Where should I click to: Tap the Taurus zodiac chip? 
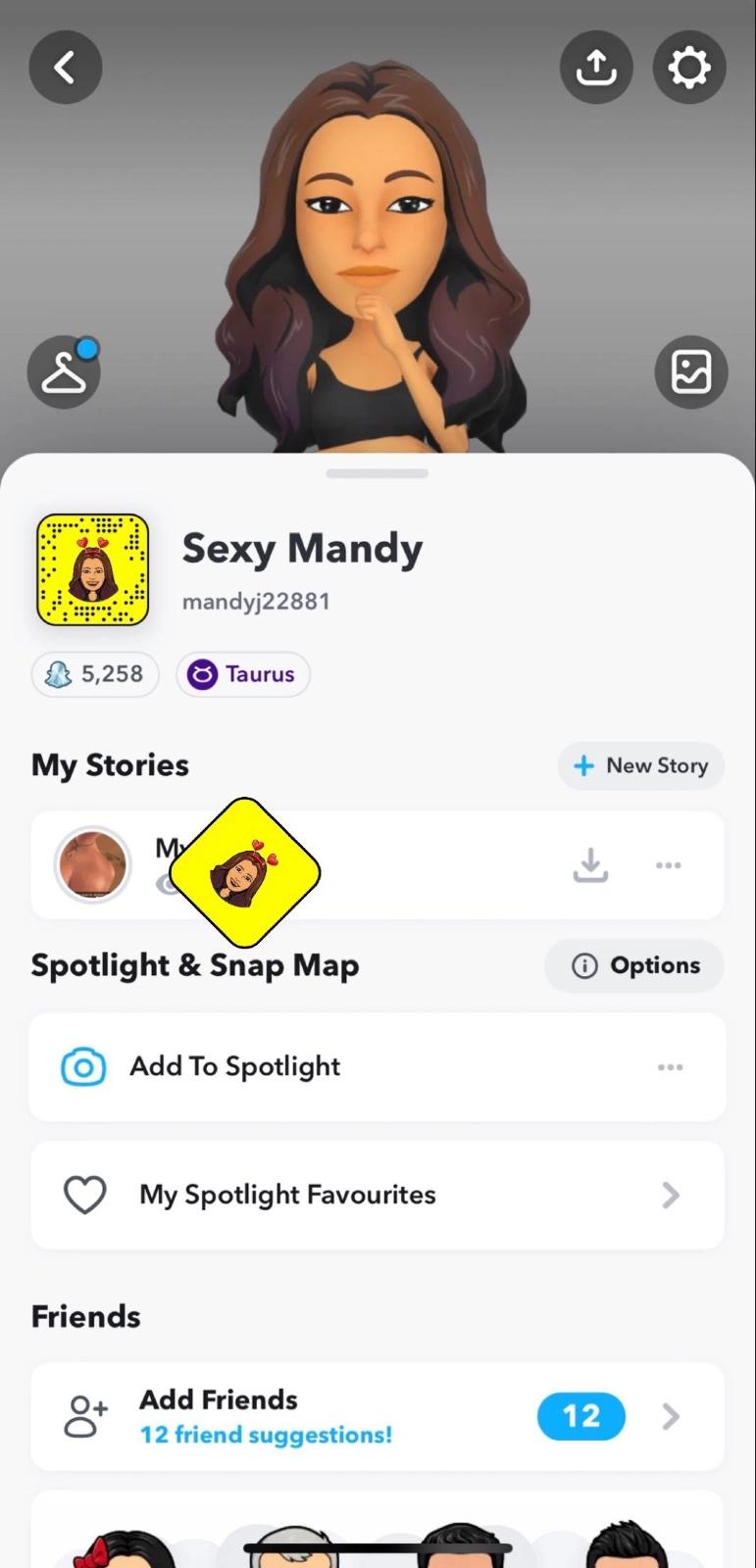click(x=243, y=674)
